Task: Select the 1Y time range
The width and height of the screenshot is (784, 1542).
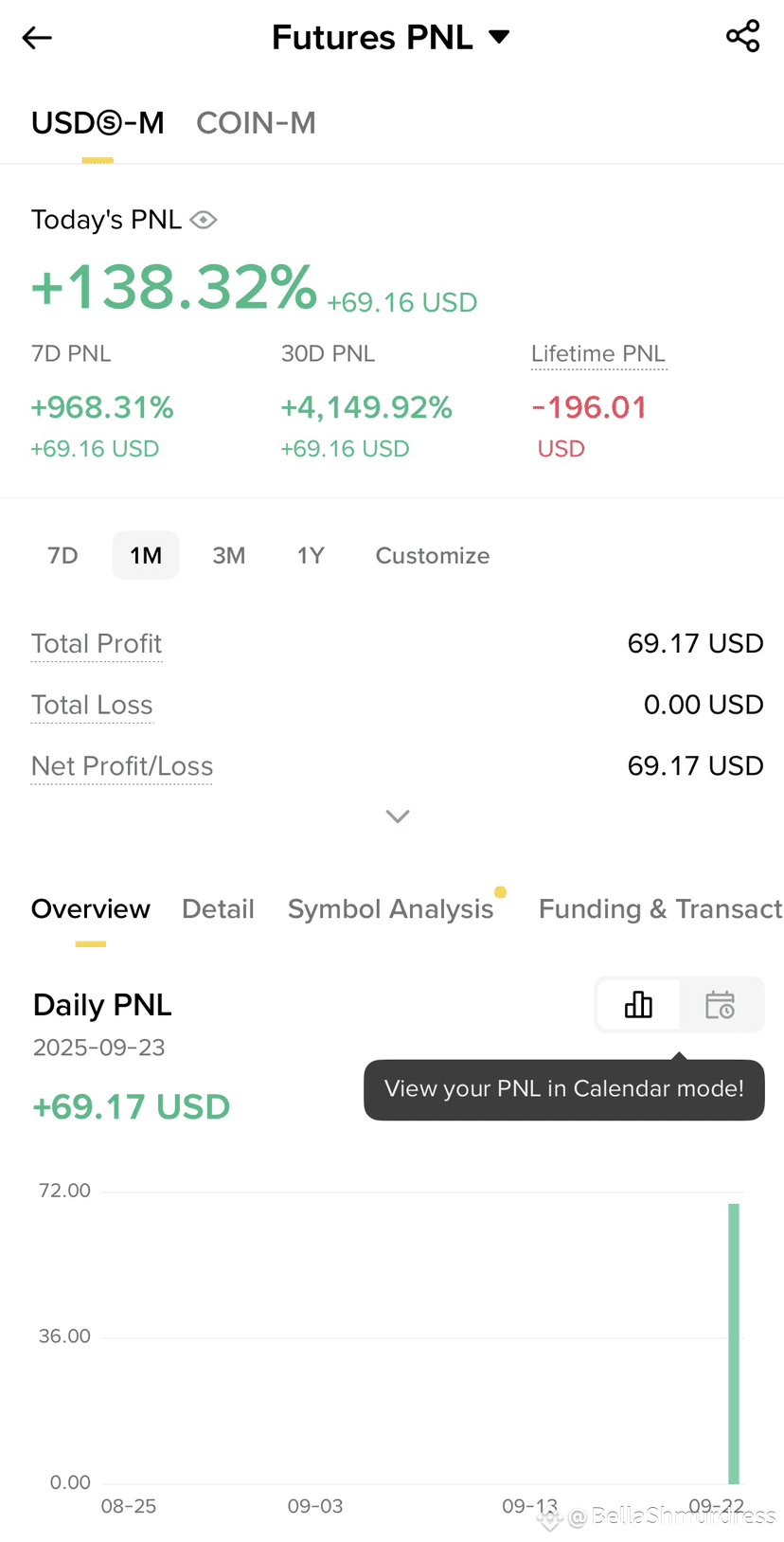Action: tap(311, 555)
